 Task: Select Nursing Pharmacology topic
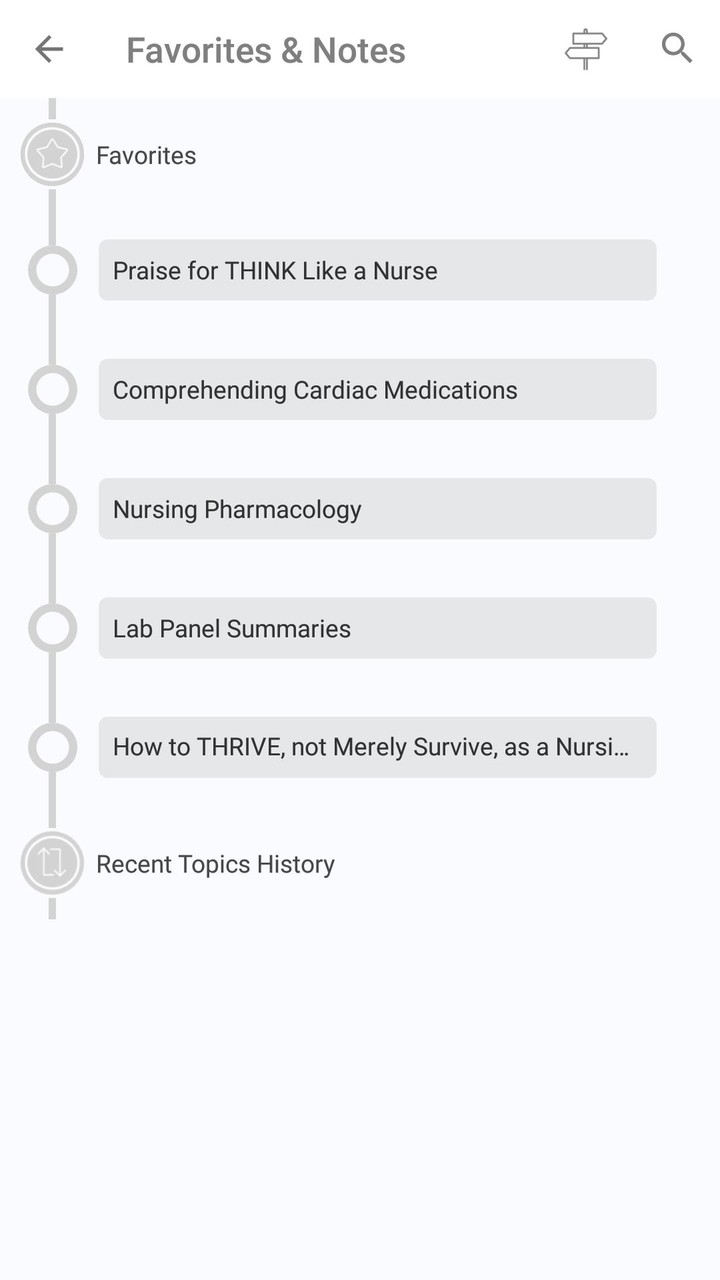[x=377, y=509]
